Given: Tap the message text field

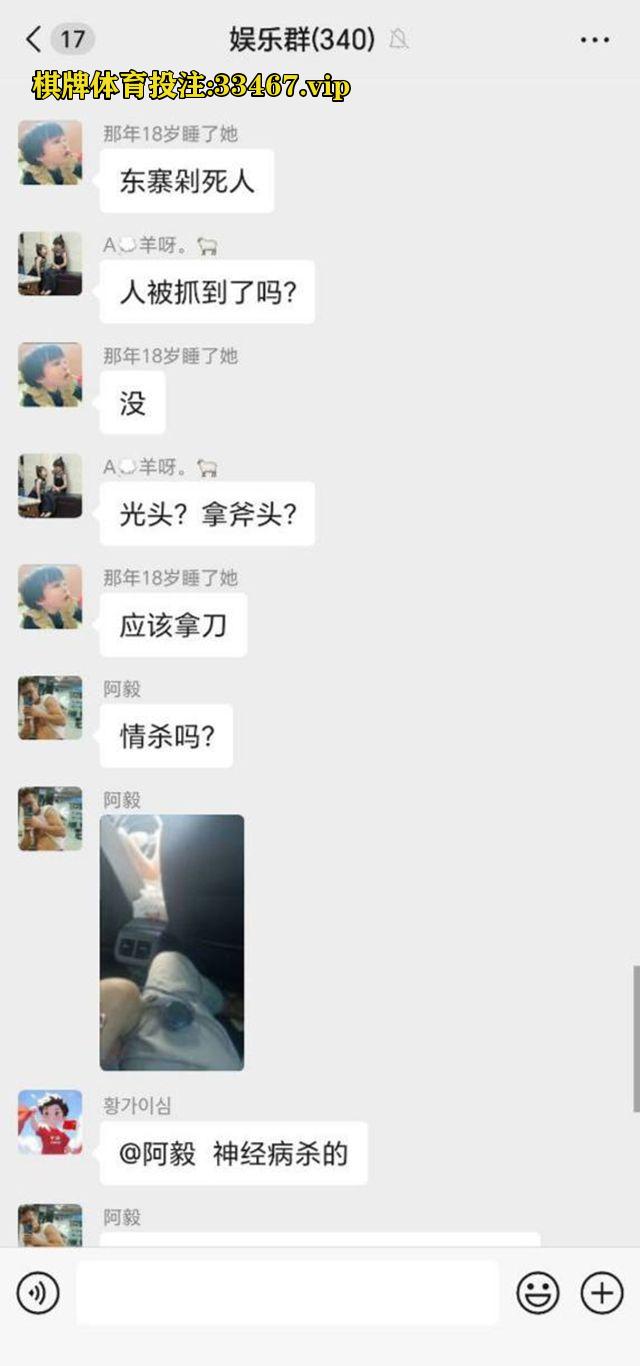Looking at the screenshot, I should pos(287,1293).
